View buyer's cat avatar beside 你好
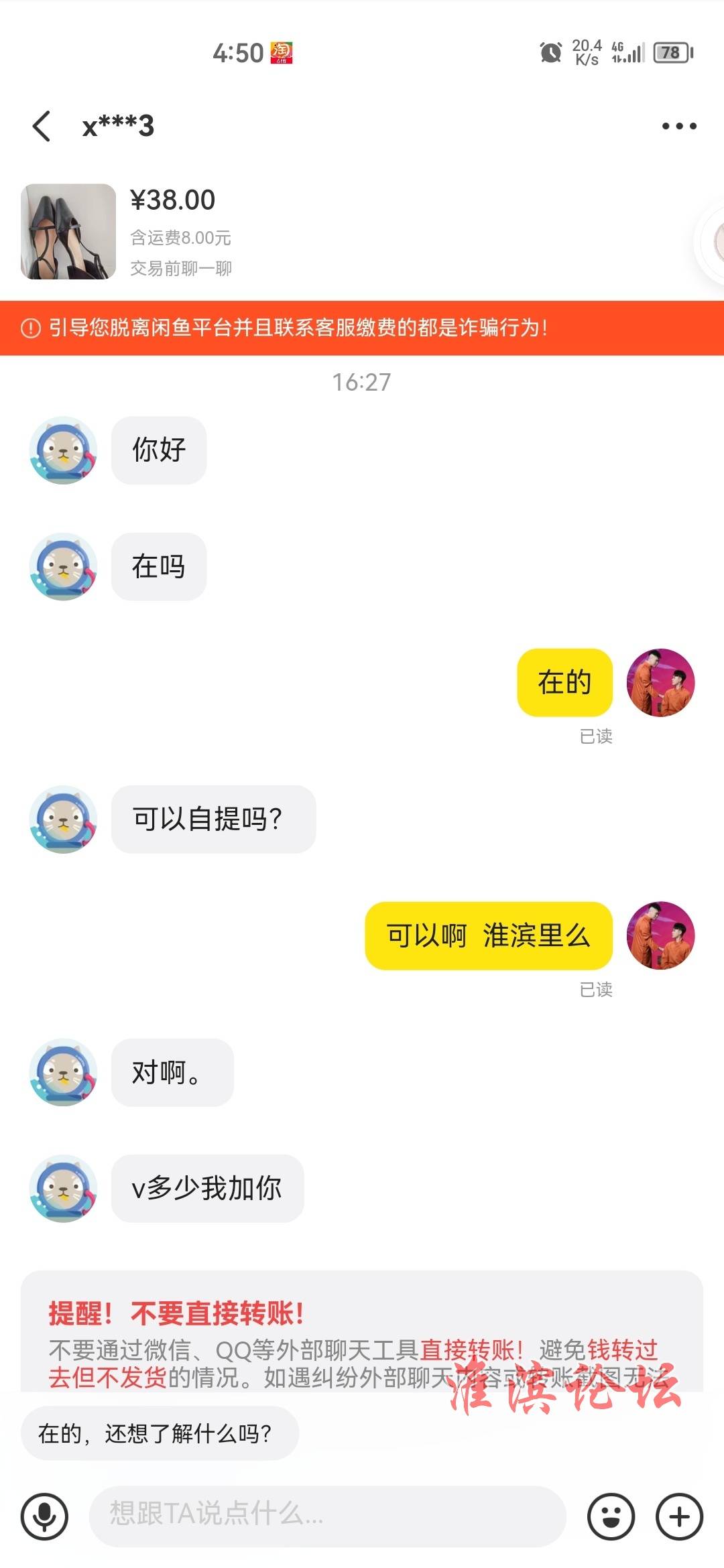This screenshot has width=724, height=1568. click(64, 450)
